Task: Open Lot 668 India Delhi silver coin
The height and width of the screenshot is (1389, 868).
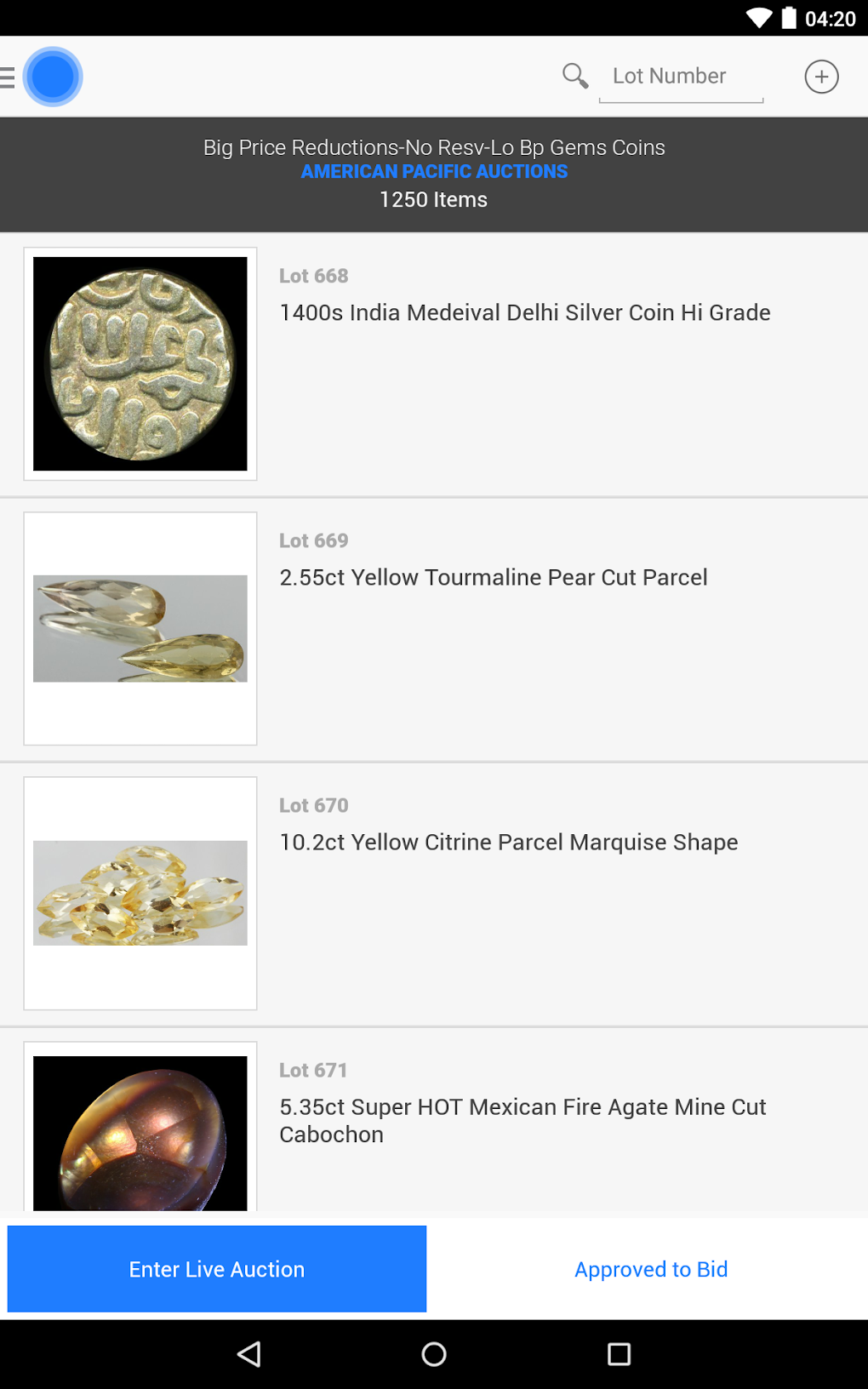Action: pos(524,313)
